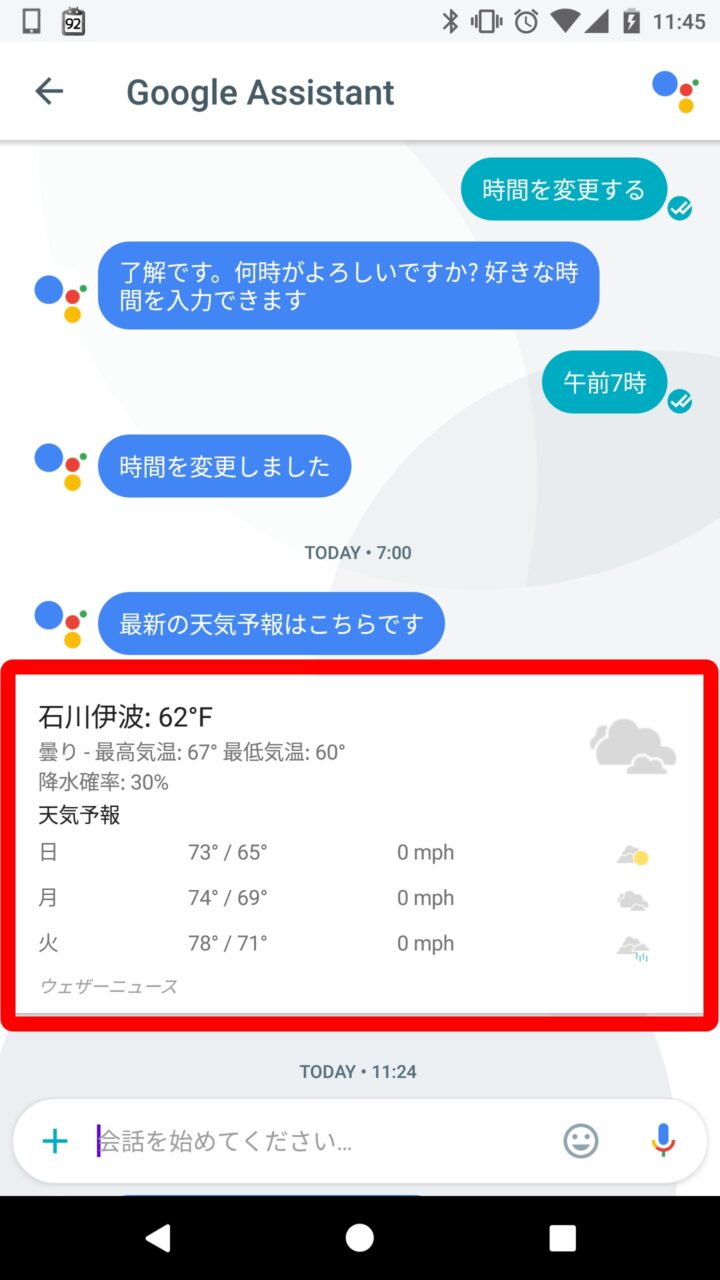Image resolution: width=720 pixels, height=1280 pixels.
Task: Open recent apps from navigation bar
Action: (562, 1238)
